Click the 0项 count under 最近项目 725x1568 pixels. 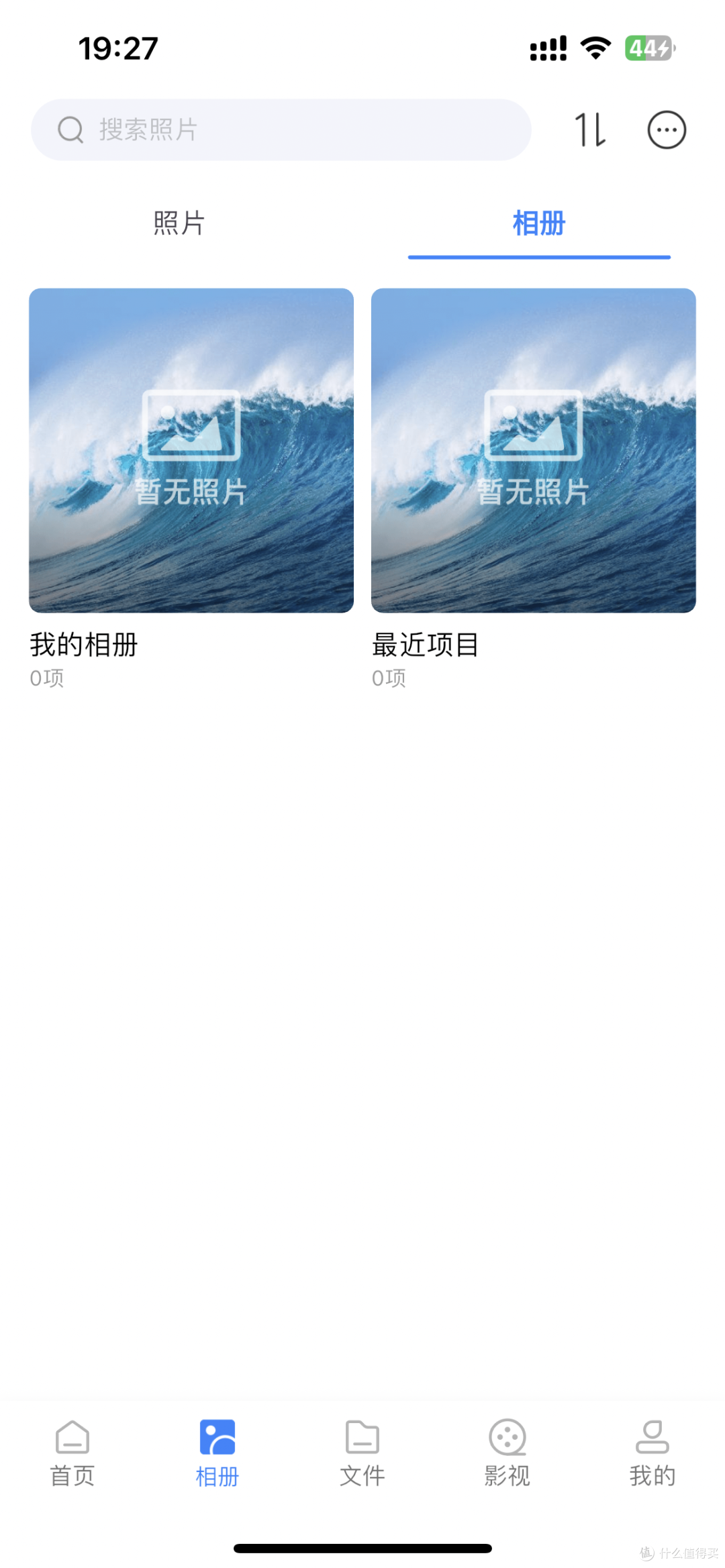(x=388, y=679)
